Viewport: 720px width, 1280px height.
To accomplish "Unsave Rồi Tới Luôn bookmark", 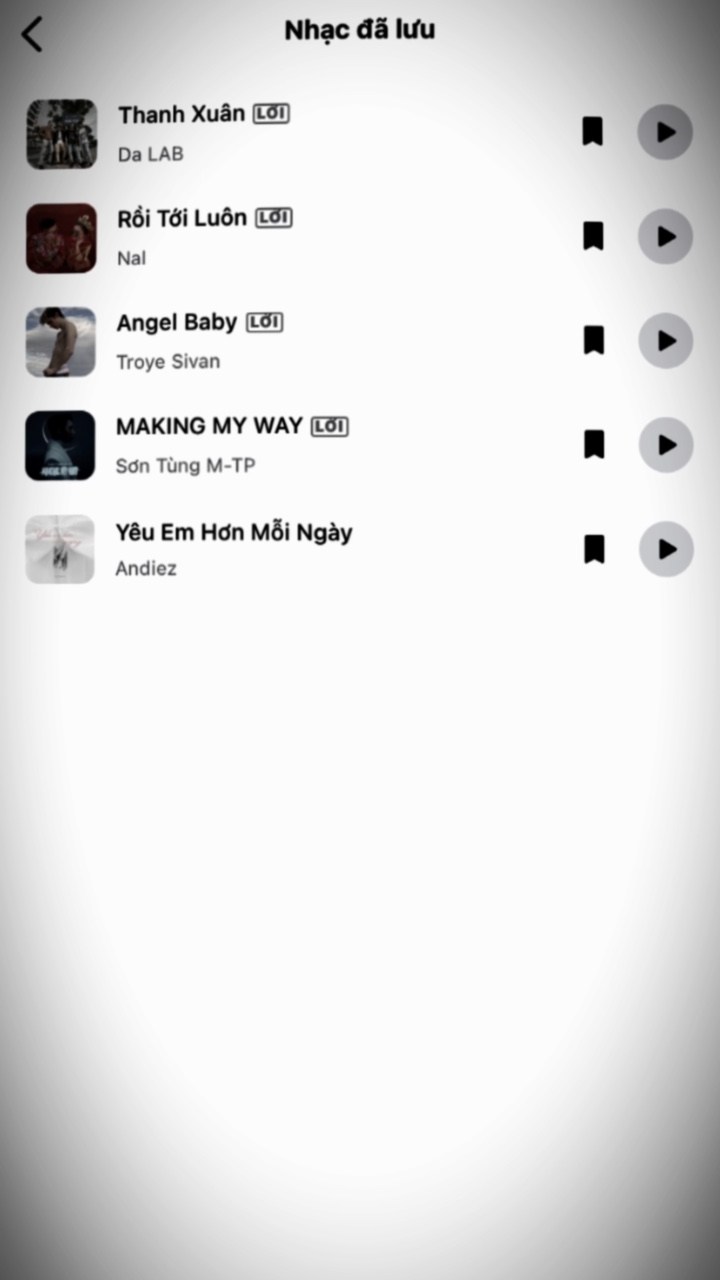I will (593, 237).
